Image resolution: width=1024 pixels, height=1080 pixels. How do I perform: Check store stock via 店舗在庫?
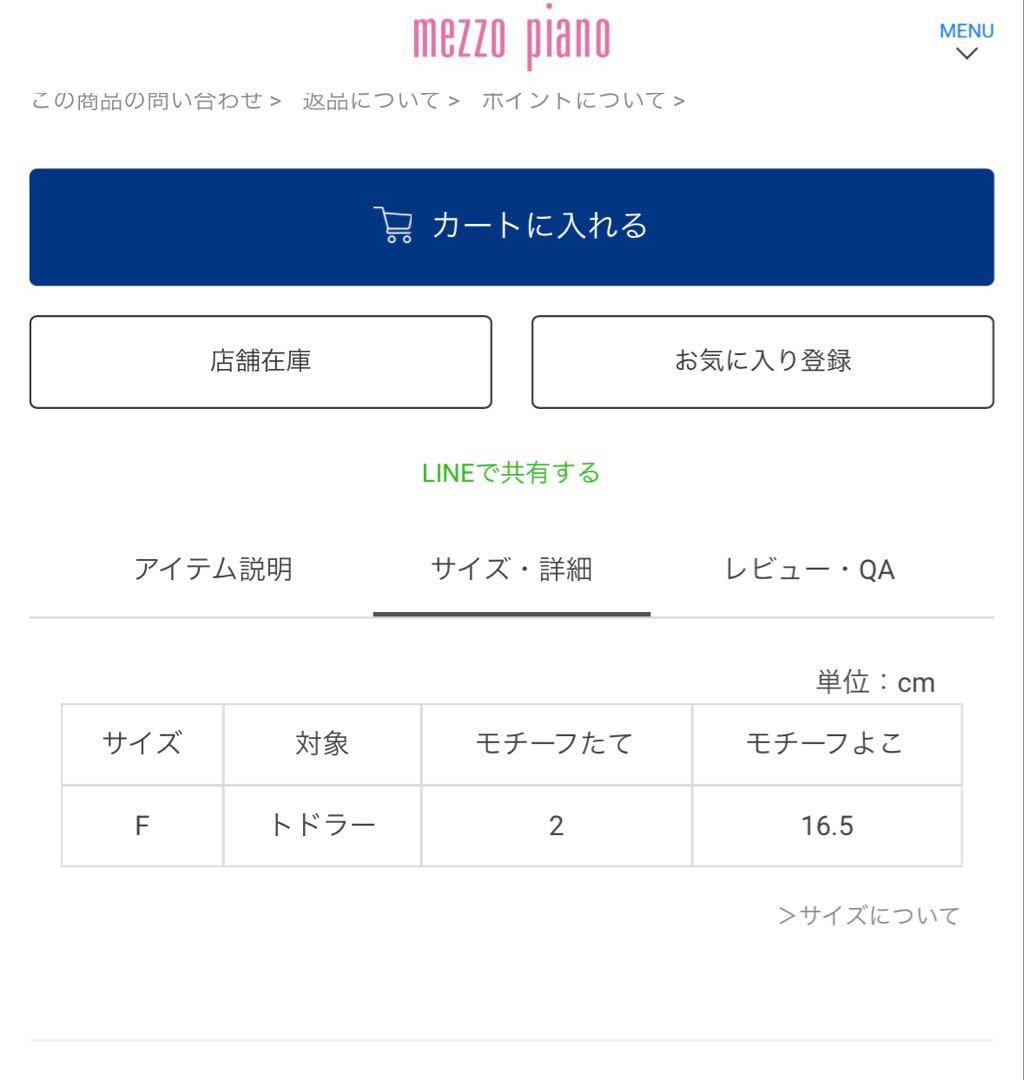coord(260,361)
